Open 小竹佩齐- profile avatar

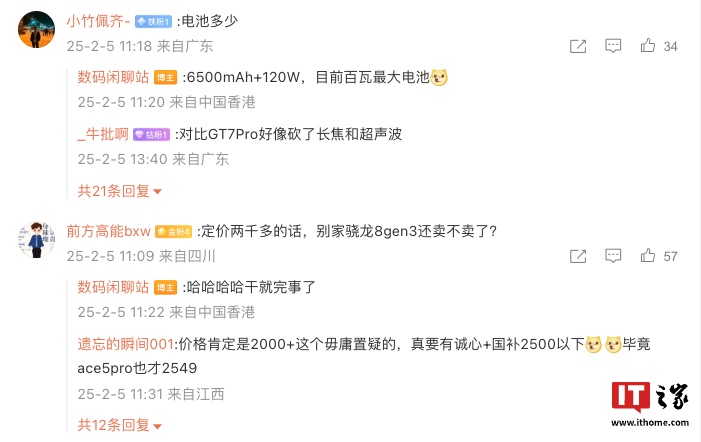[36, 30]
